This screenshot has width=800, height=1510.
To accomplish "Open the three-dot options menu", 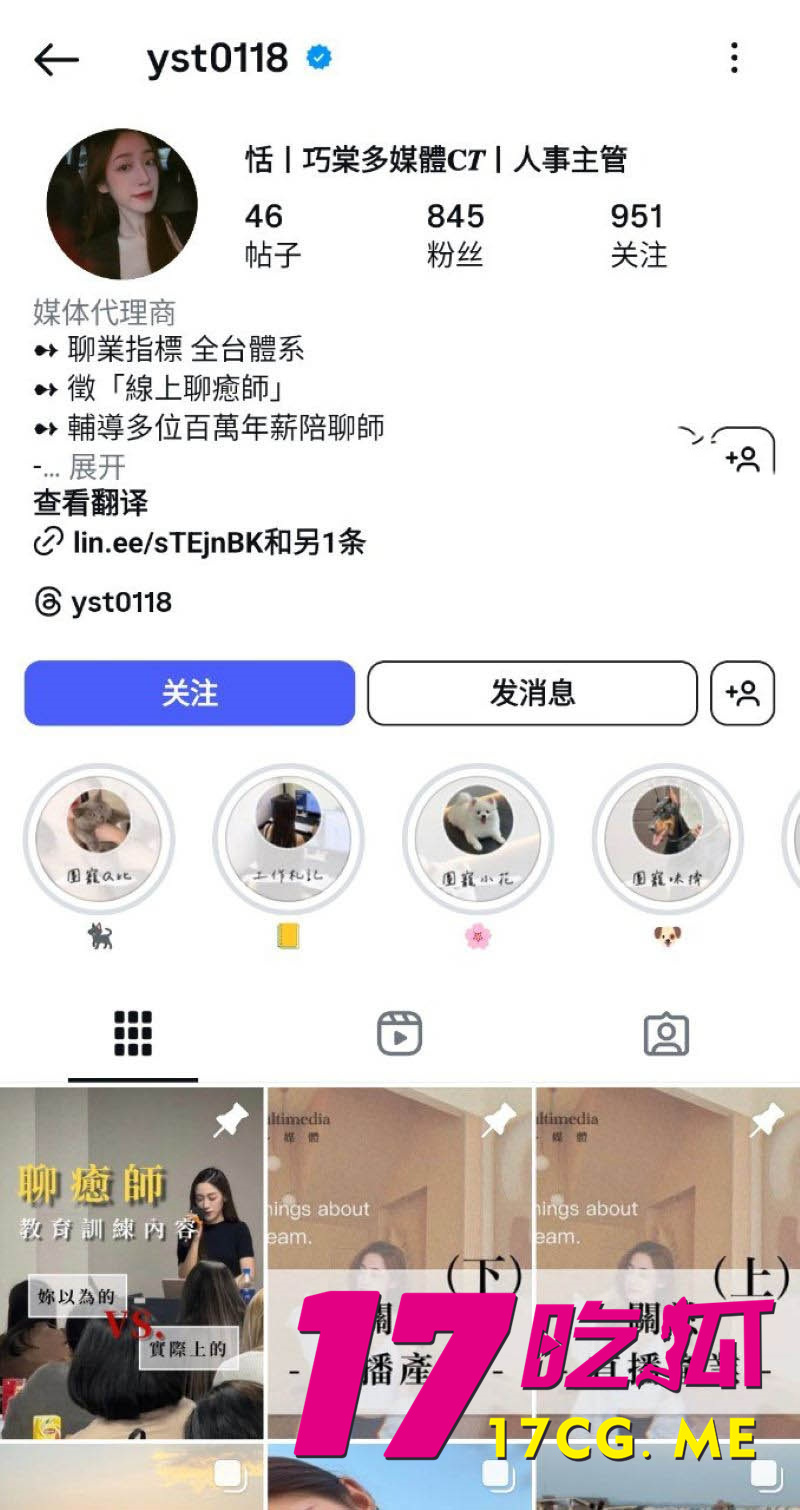I will (x=737, y=58).
